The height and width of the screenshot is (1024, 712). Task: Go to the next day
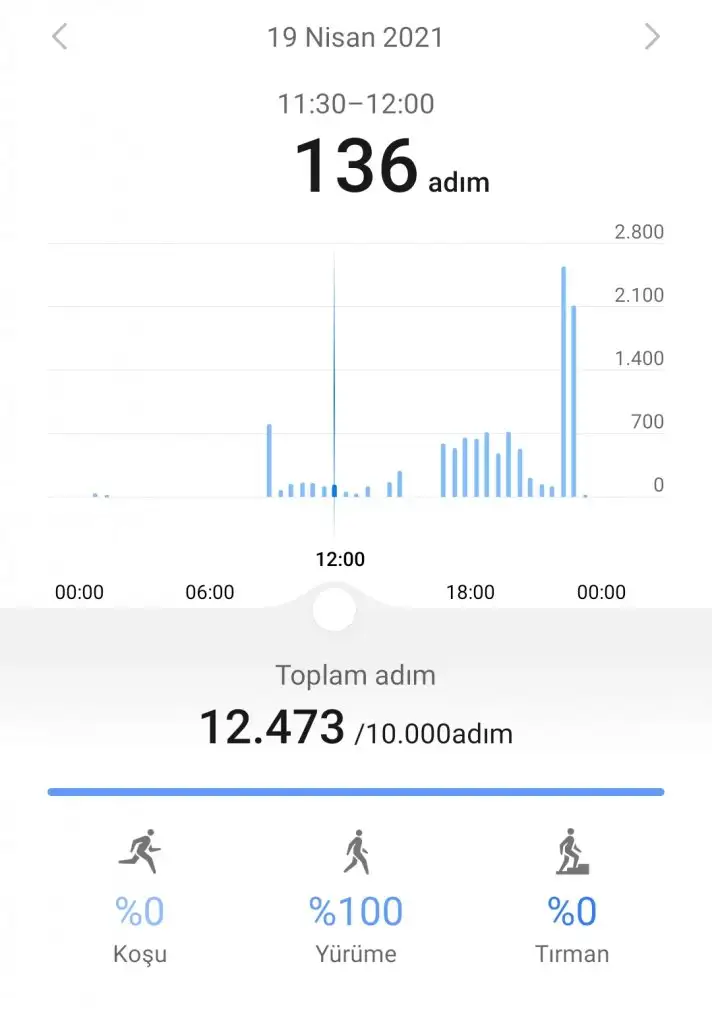point(652,38)
